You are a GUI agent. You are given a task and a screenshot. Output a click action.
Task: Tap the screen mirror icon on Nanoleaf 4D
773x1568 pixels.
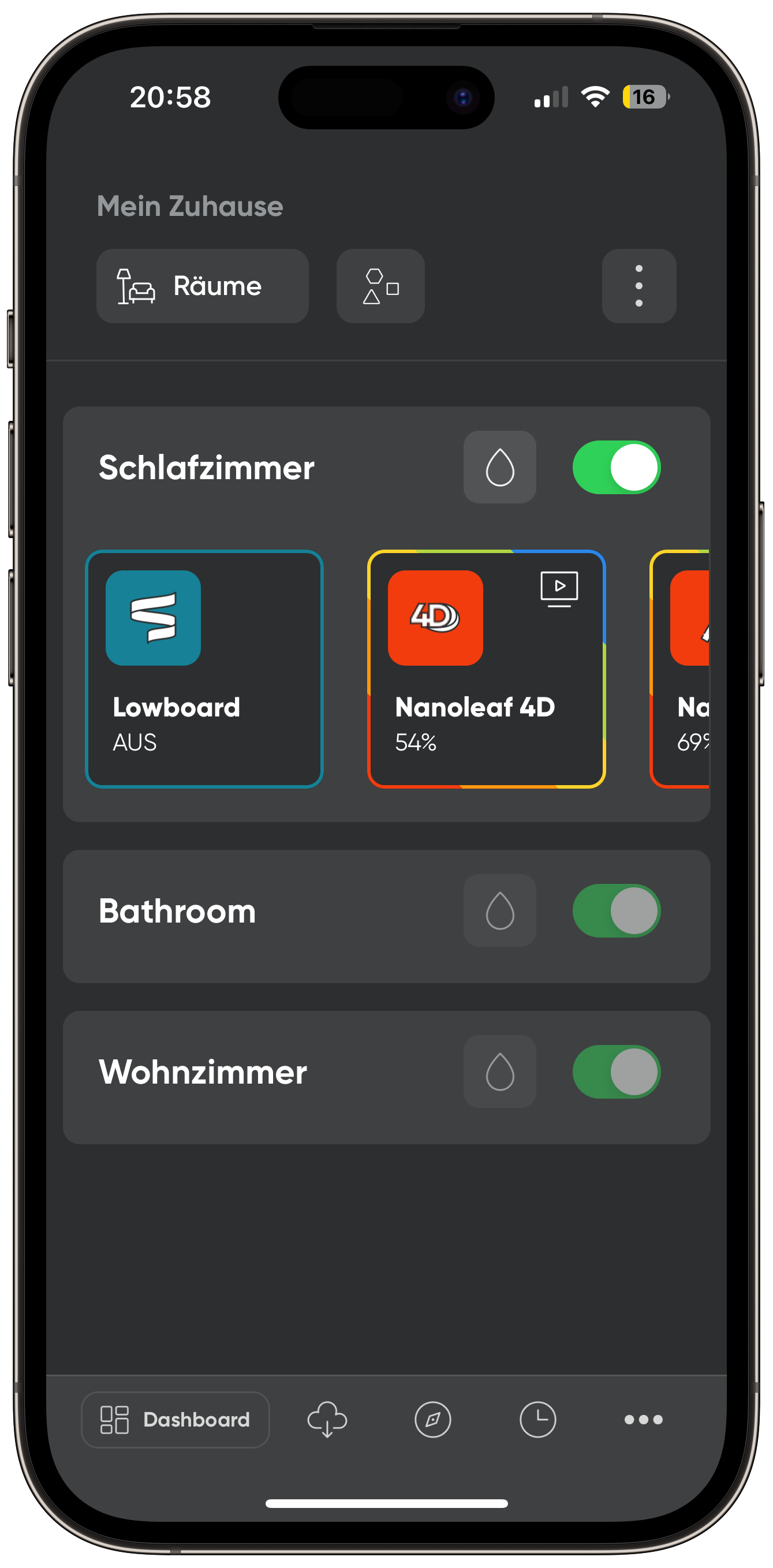click(x=559, y=589)
